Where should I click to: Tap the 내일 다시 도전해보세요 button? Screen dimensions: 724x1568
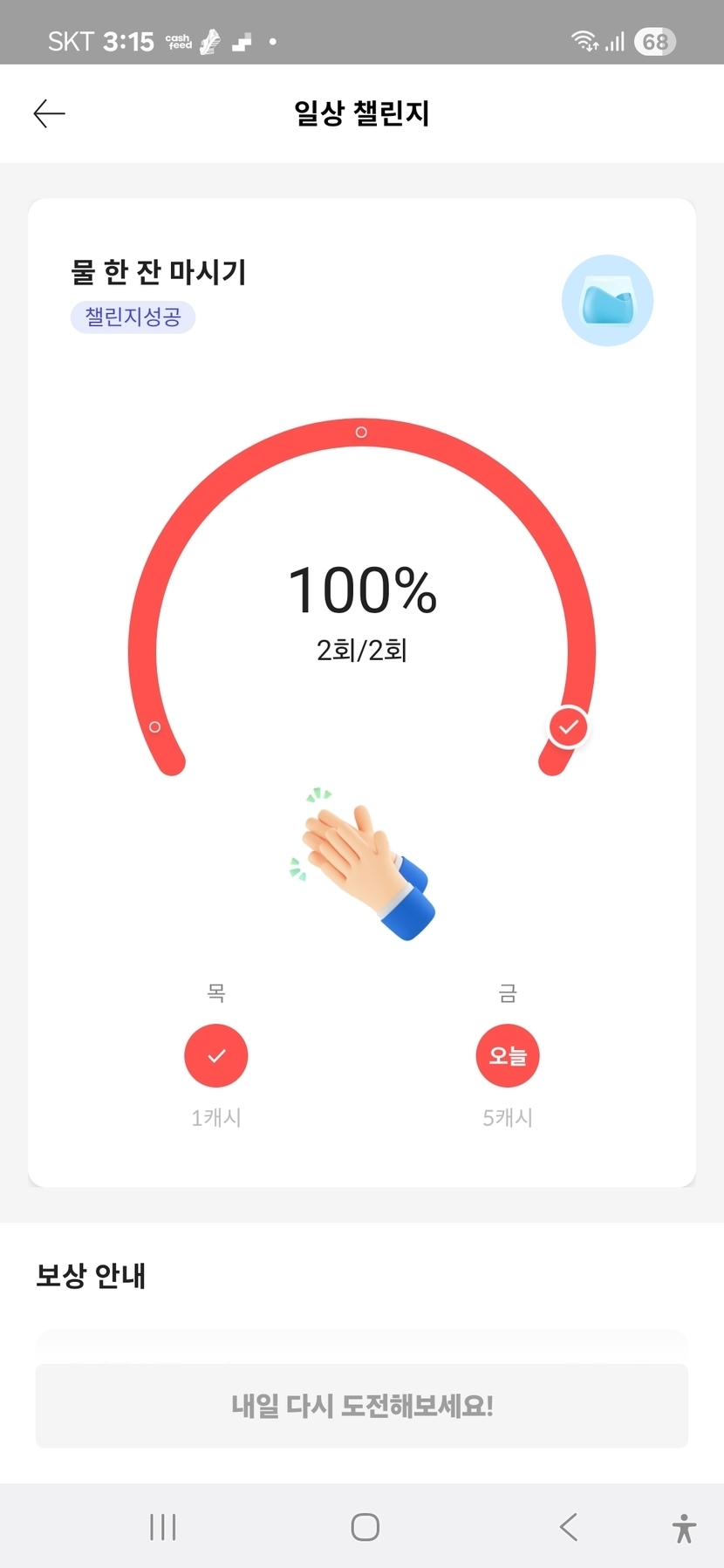coord(362,1405)
